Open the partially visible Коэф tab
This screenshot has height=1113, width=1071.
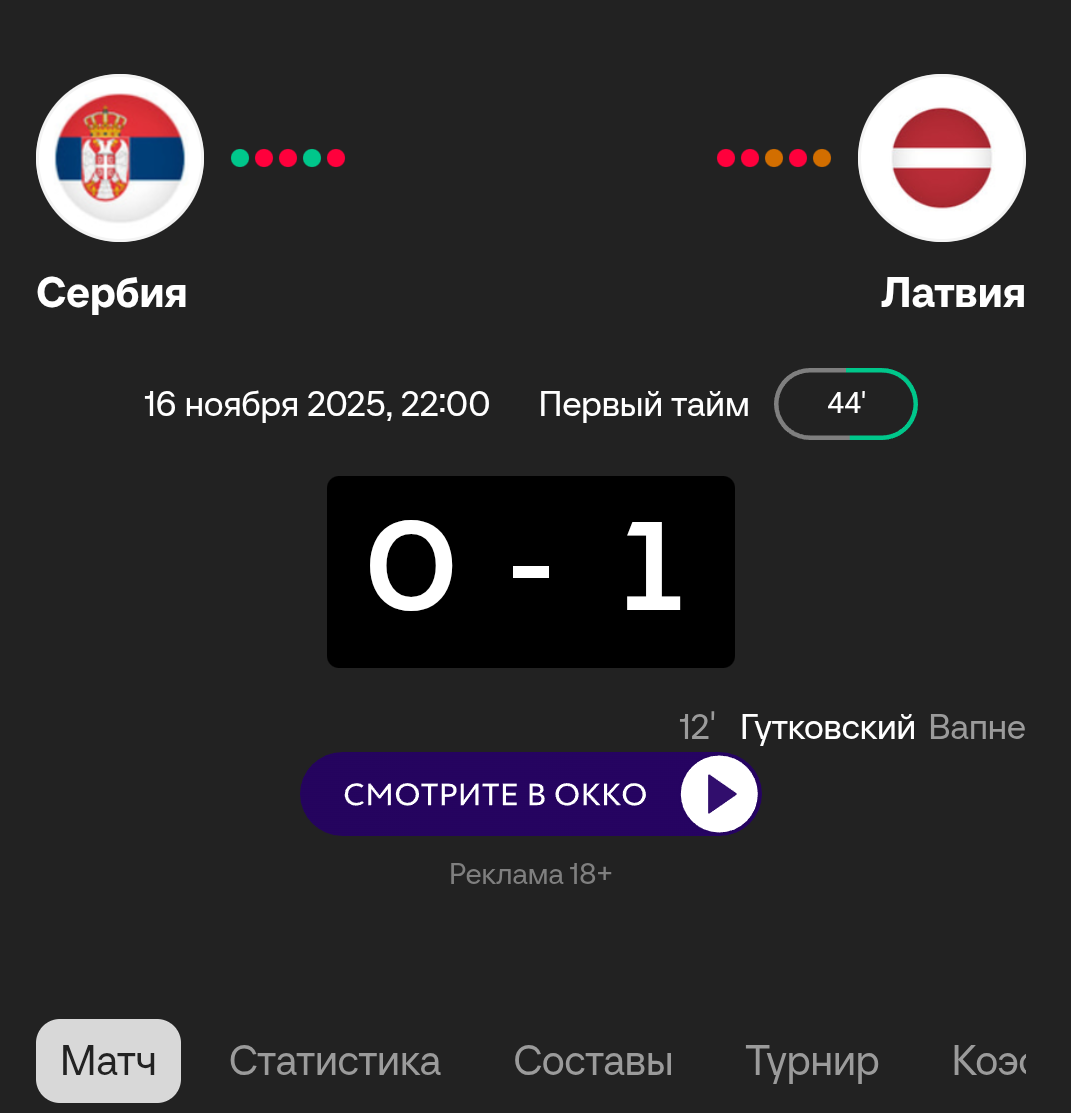coord(989,1061)
